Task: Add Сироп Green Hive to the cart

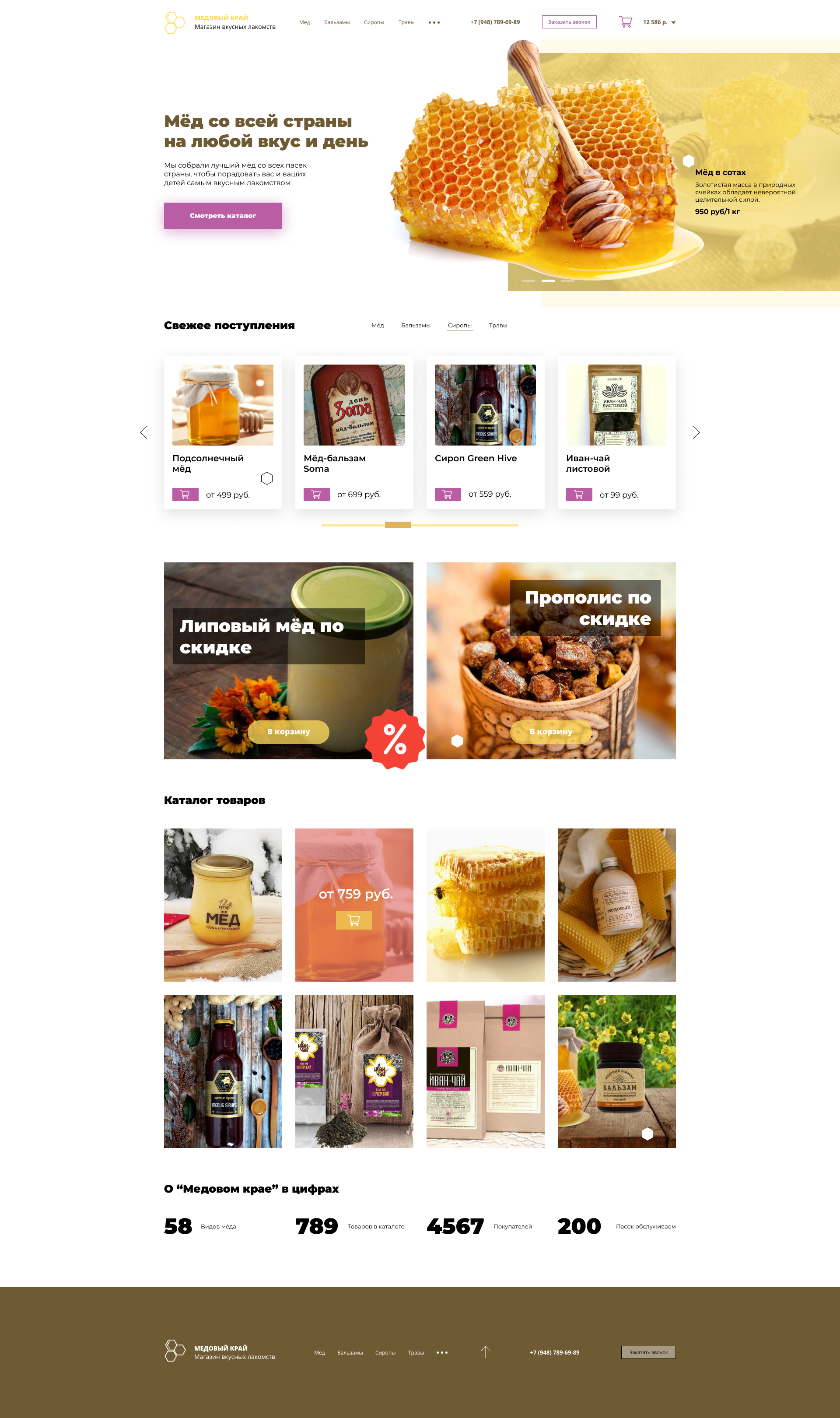Action: click(x=447, y=495)
